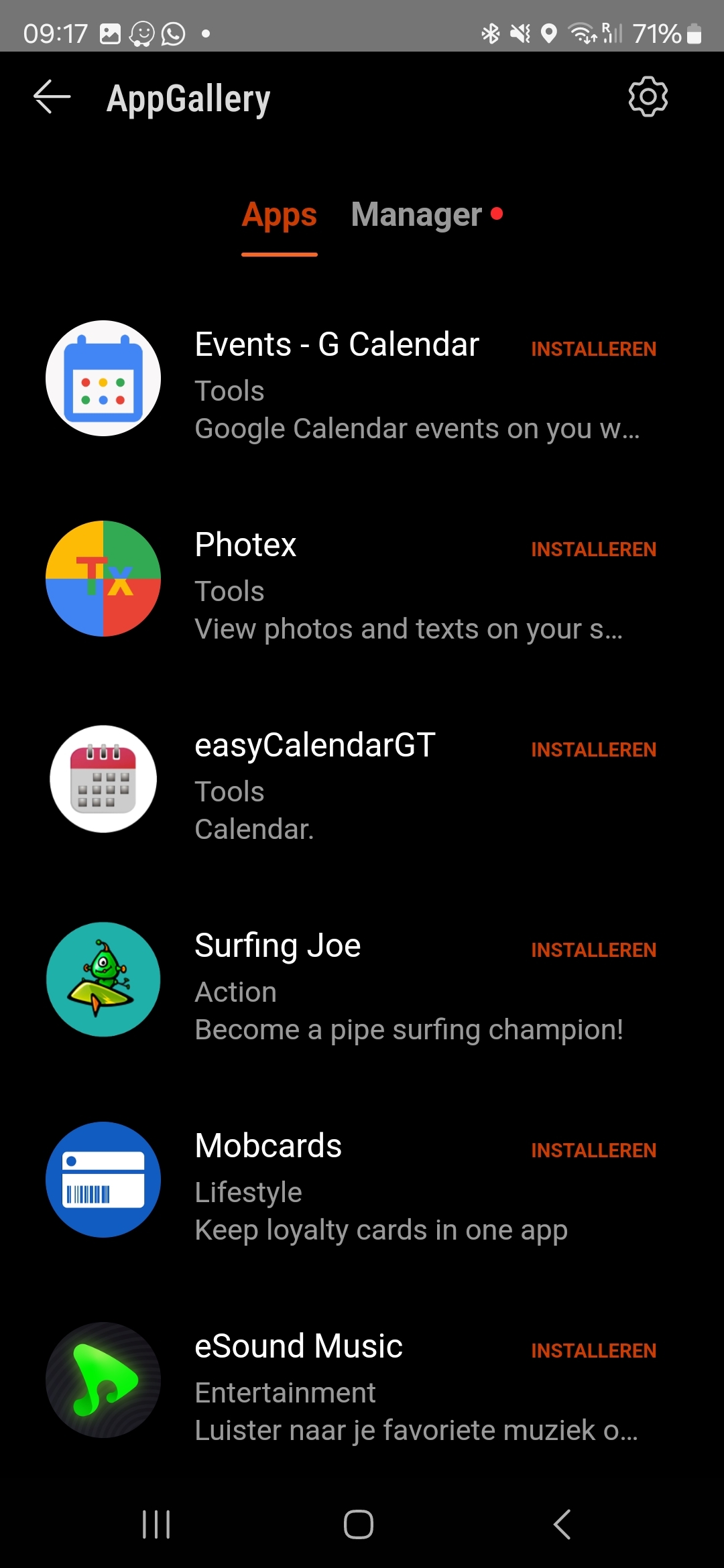The height and width of the screenshot is (1568, 724).
Task: View details for Photex
Action: (245, 545)
